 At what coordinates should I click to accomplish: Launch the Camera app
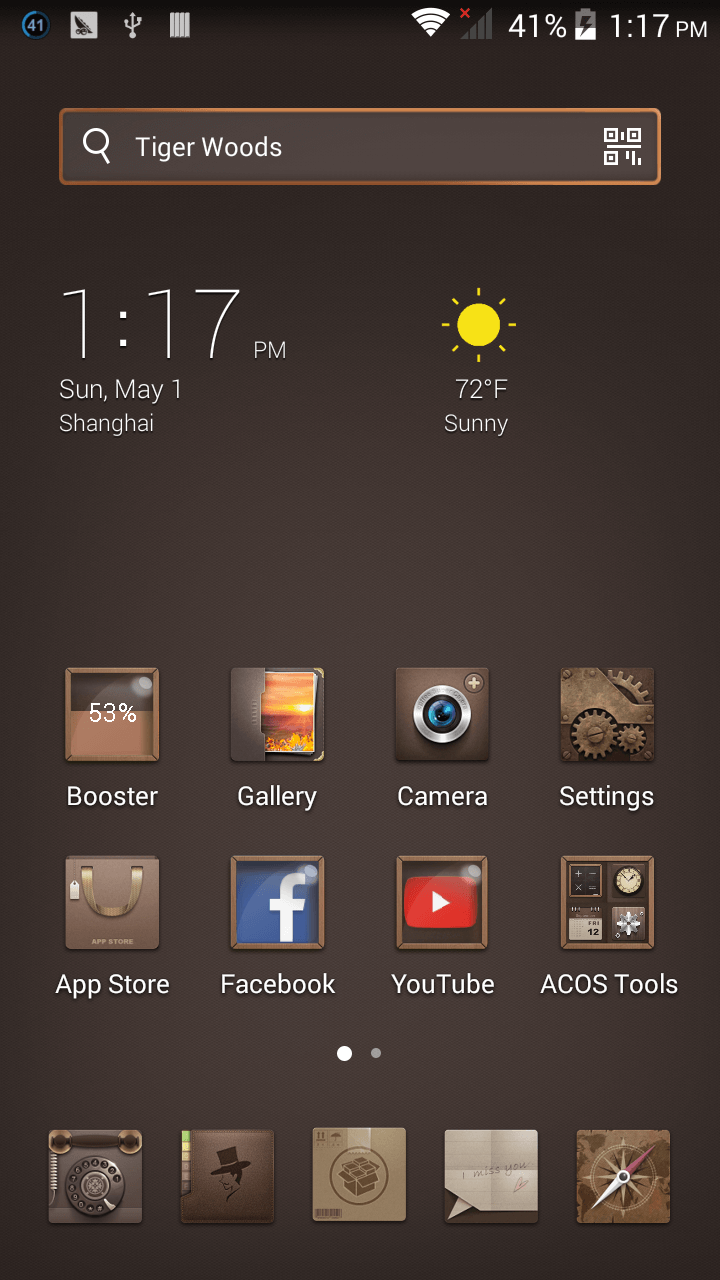[x=442, y=715]
